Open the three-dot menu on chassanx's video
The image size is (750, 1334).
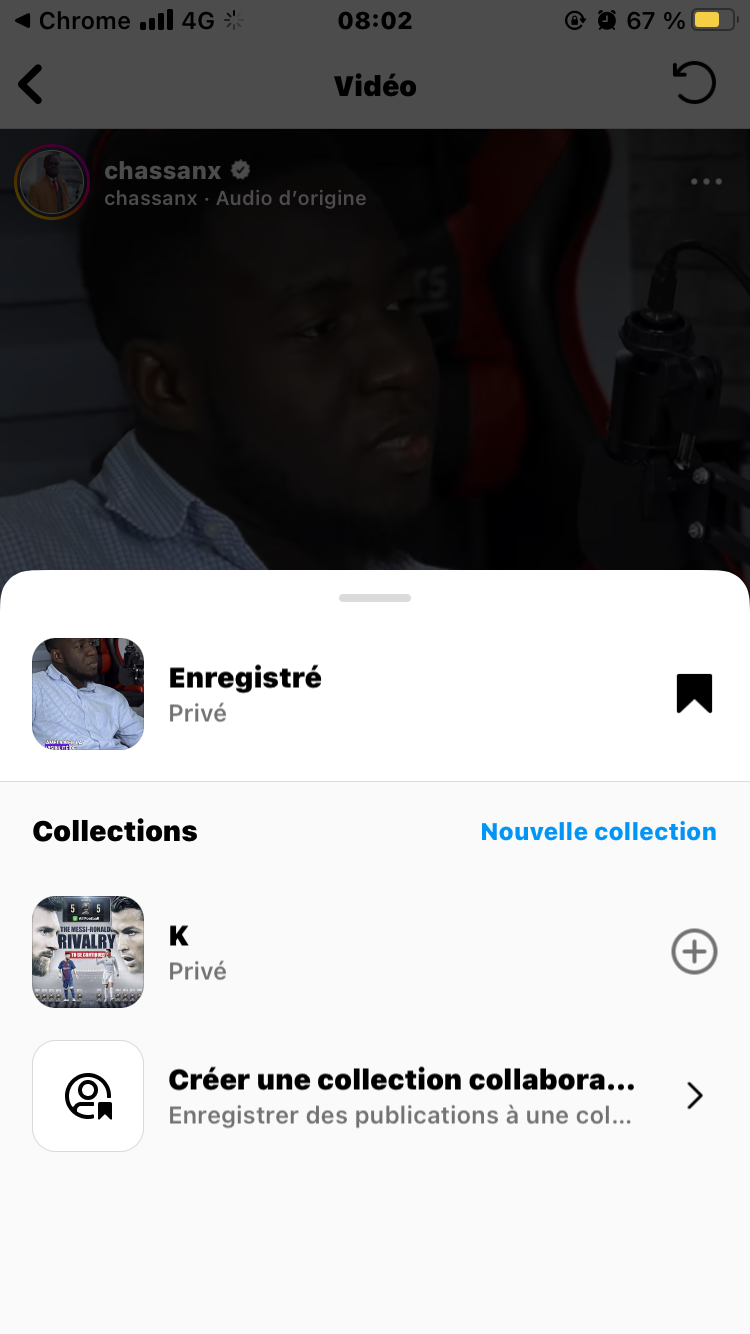point(706,182)
